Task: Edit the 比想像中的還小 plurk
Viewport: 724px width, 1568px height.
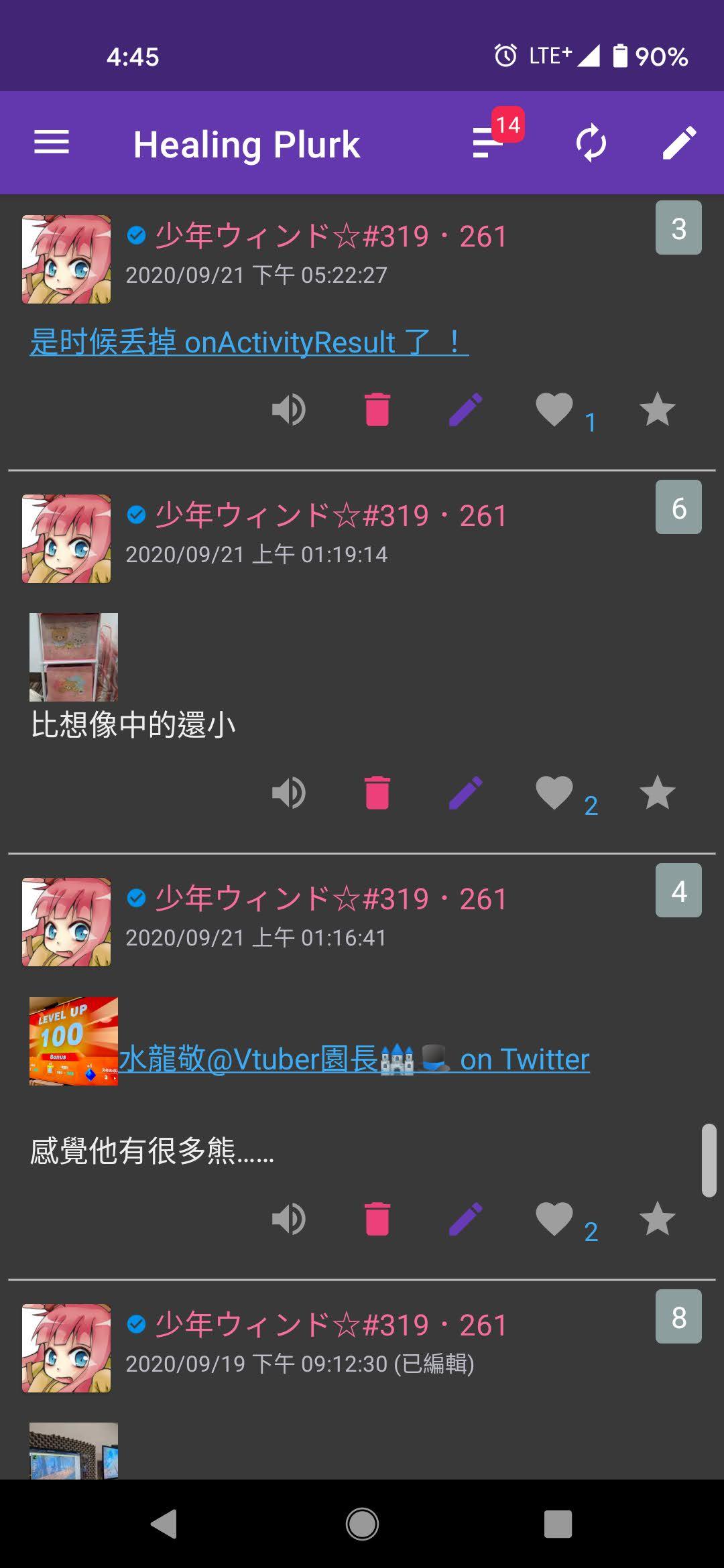Action: coord(466,791)
